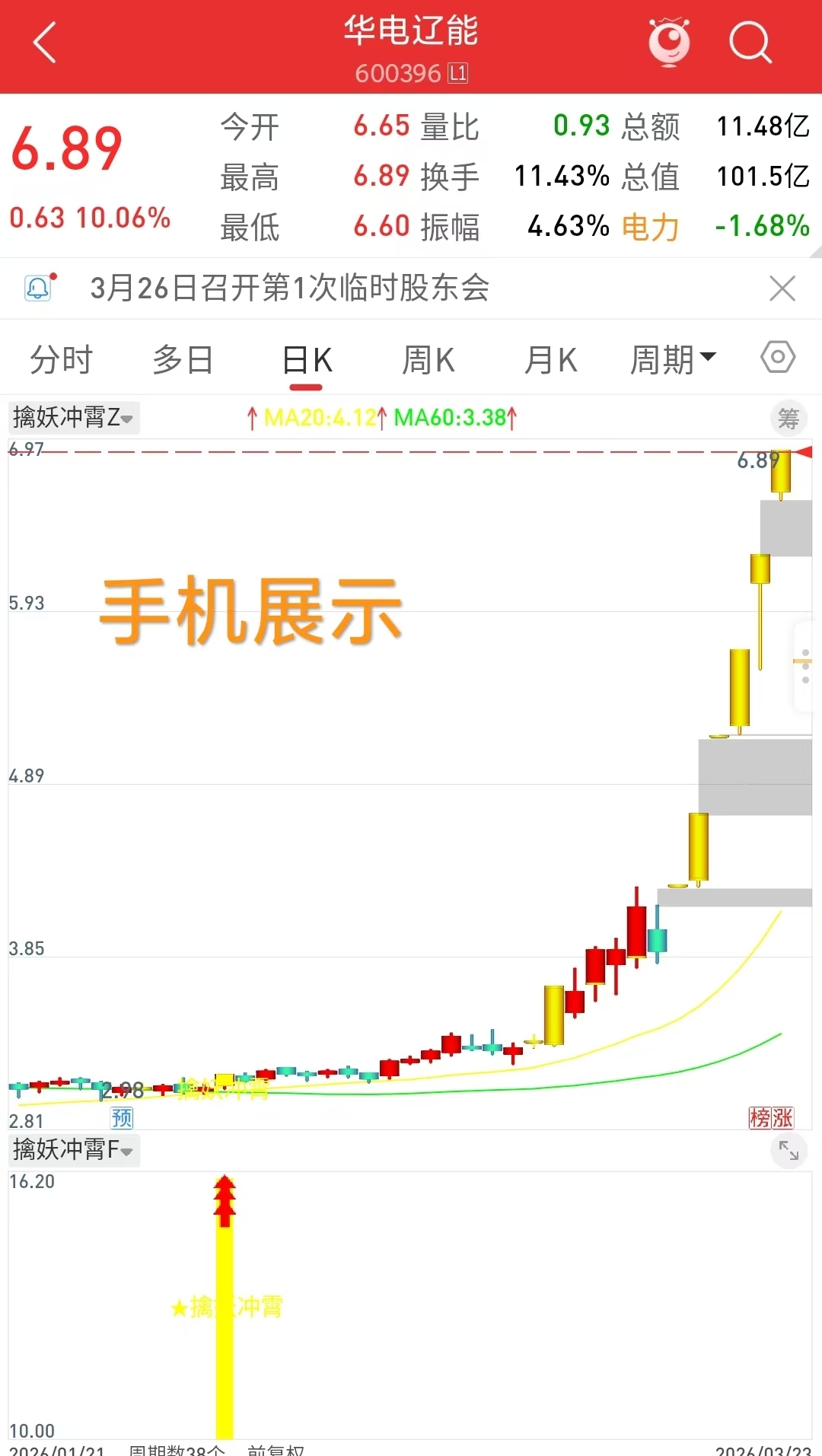The width and height of the screenshot is (822, 1456).
Task: Open chart settings hexagon icon
Action: point(778,357)
